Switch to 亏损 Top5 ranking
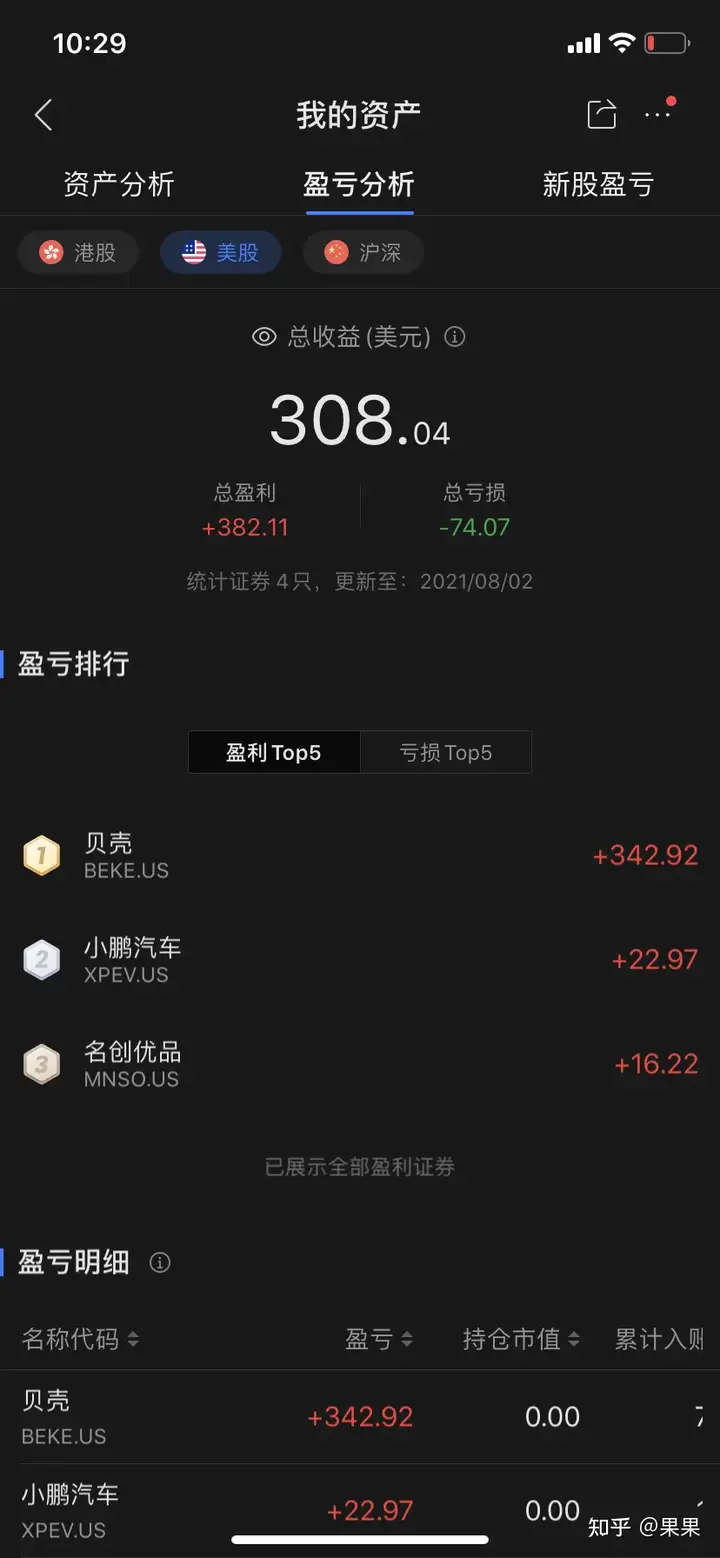This screenshot has width=720, height=1558. point(445,753)
